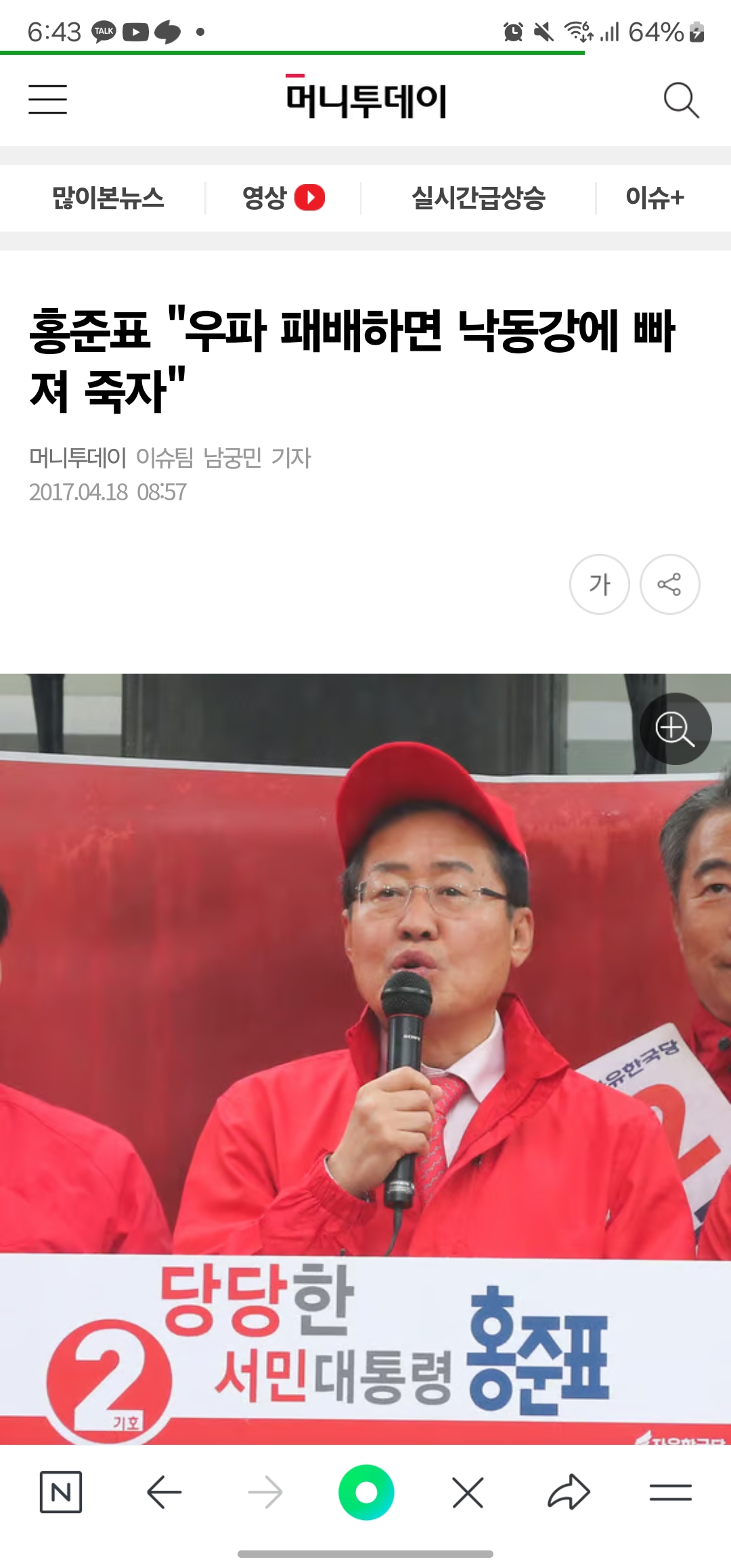Viewport: 731px width, 1568px height.
Task: Switch to the 많이본뉴스 tab
Action: coord(108,198)
